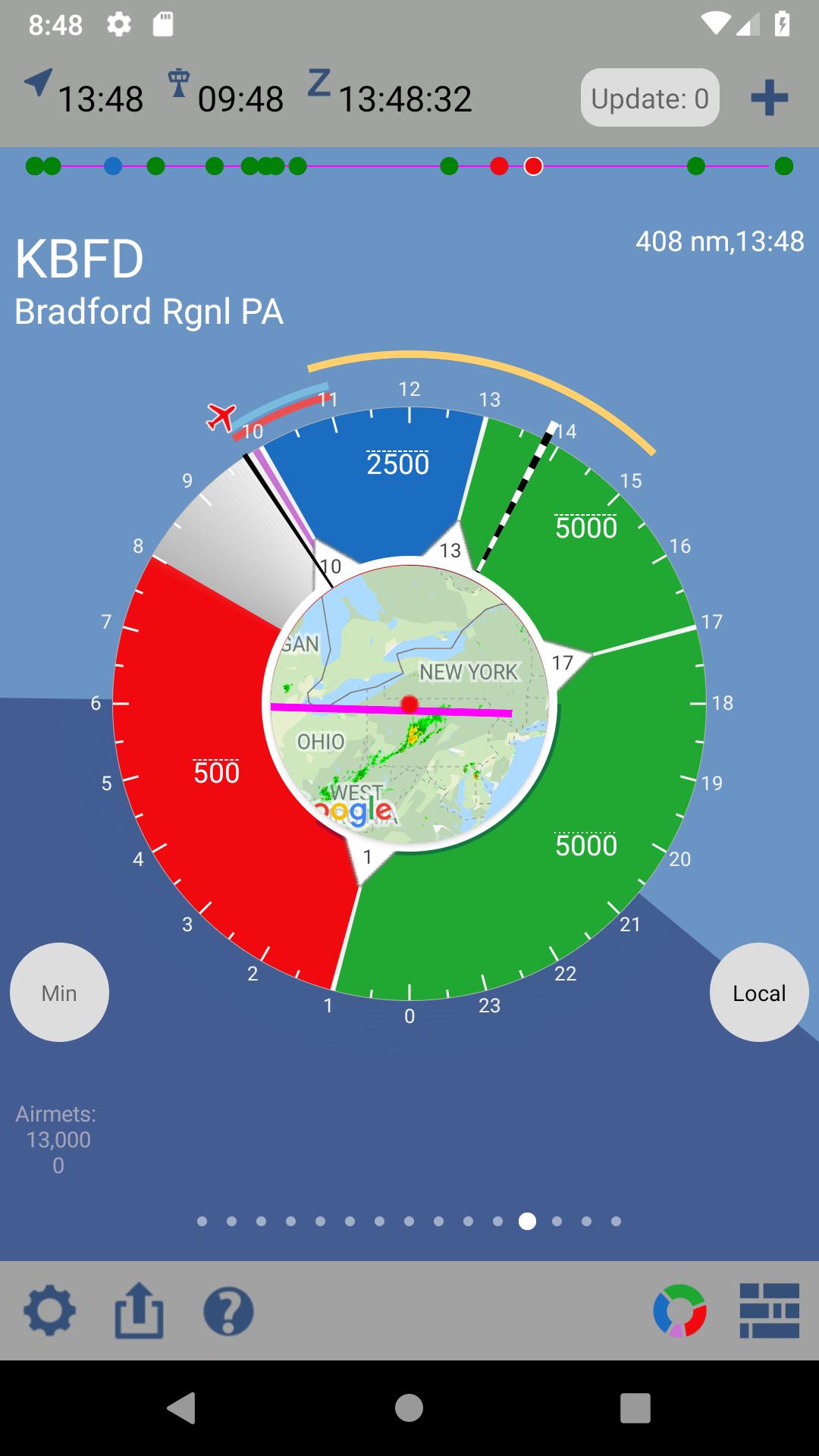This screenshot has height=1456, width=819.
Task: Switch to the brick grid view
Action: (x=769, y=1310)
